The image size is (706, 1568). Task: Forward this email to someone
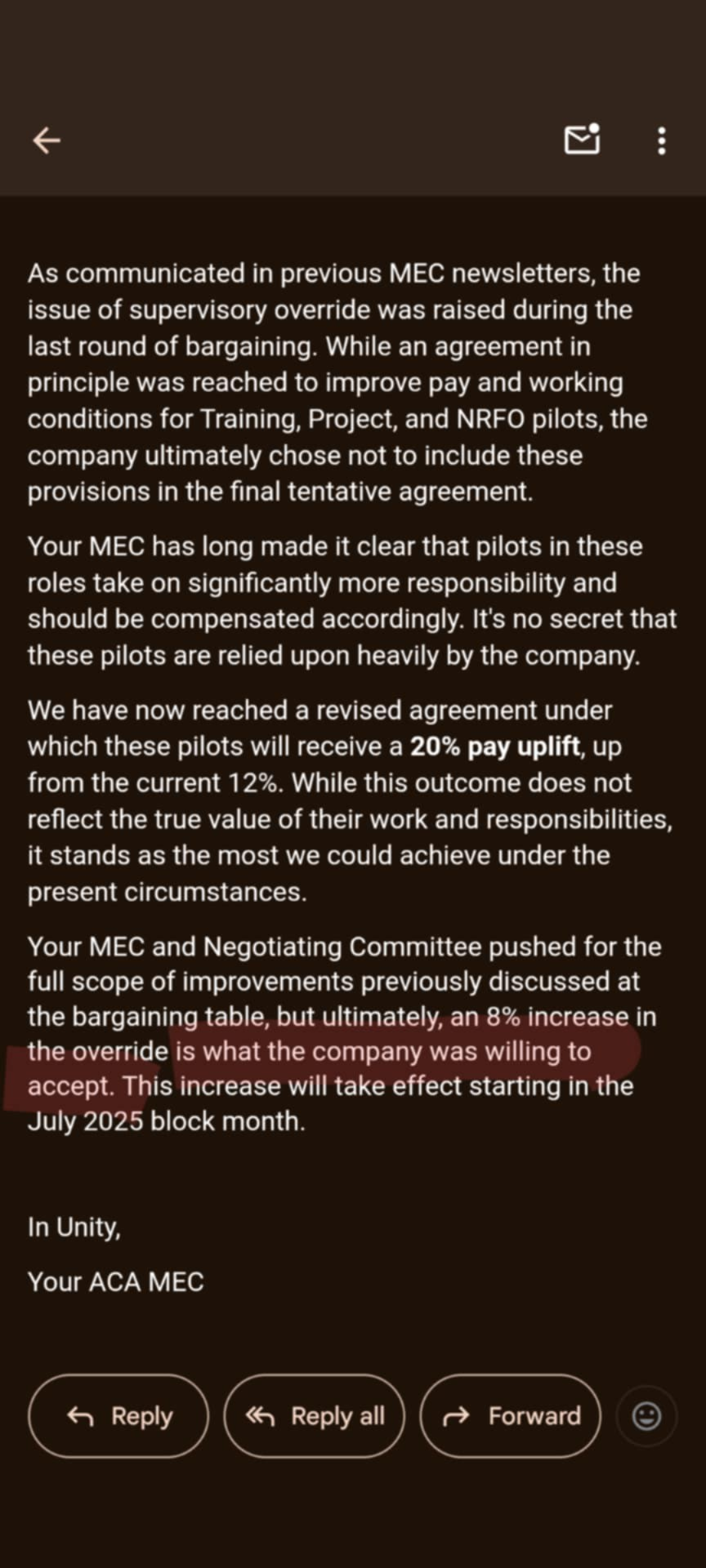point(511,1416)
